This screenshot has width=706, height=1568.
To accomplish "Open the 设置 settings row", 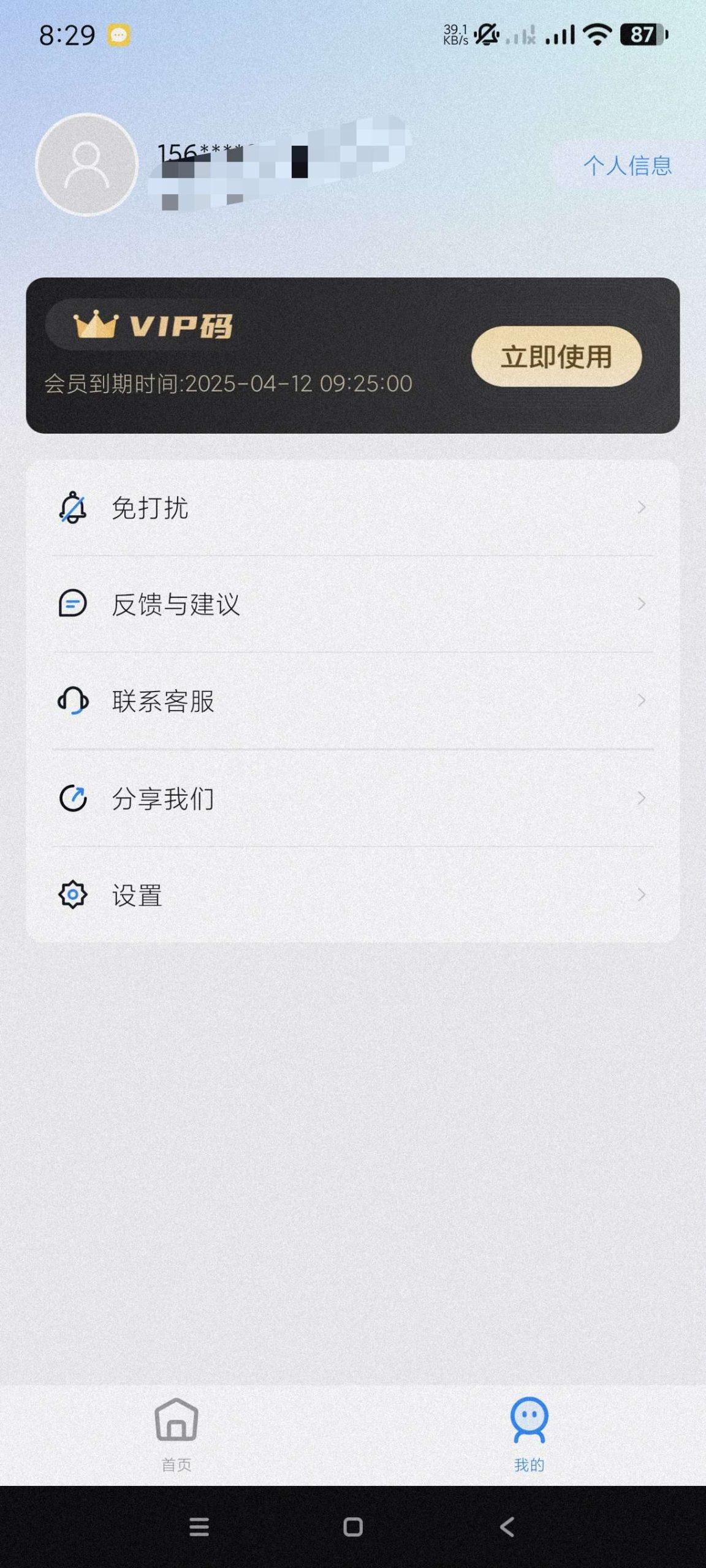I will click(x=353, y=895).
